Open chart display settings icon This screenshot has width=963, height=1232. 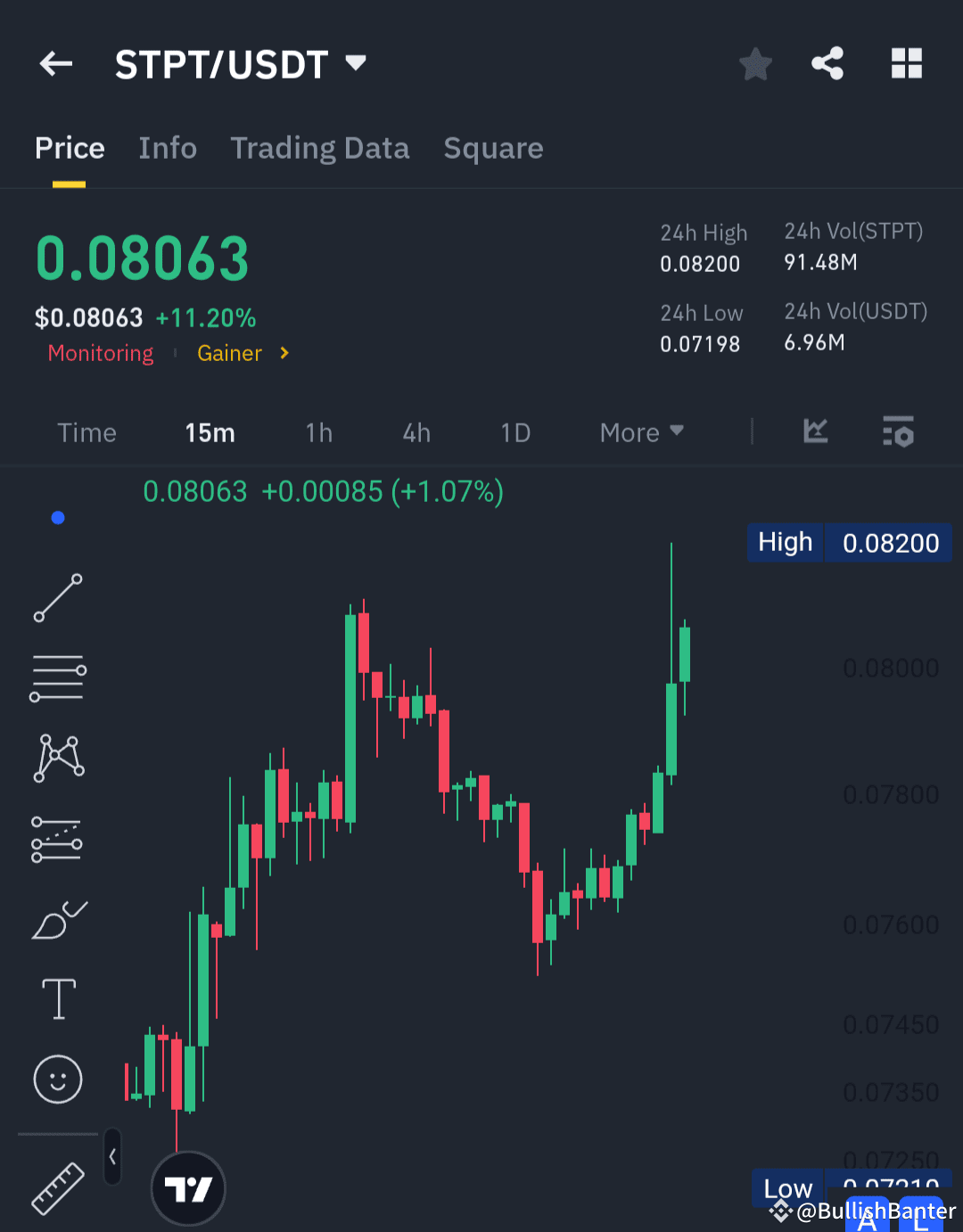(x=898, y=432)
